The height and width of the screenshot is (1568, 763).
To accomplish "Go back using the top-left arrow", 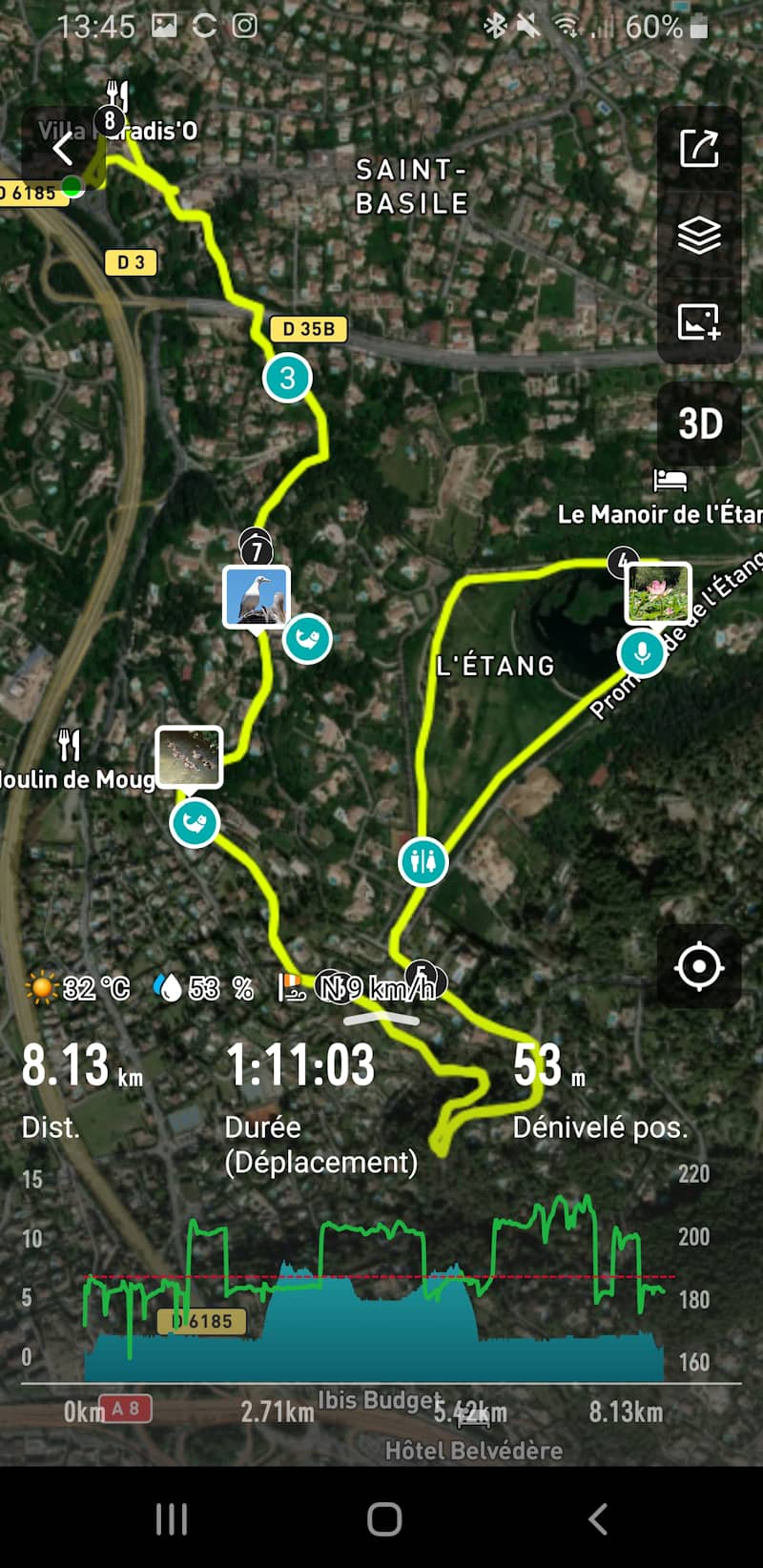I will [61, 149].
